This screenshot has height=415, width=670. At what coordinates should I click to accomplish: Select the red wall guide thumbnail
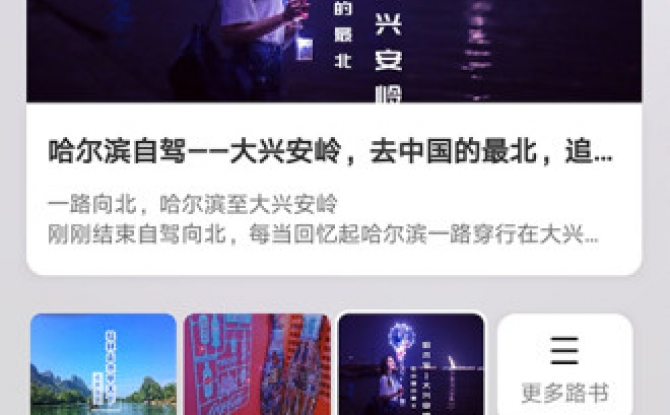[x=257, y=364]
